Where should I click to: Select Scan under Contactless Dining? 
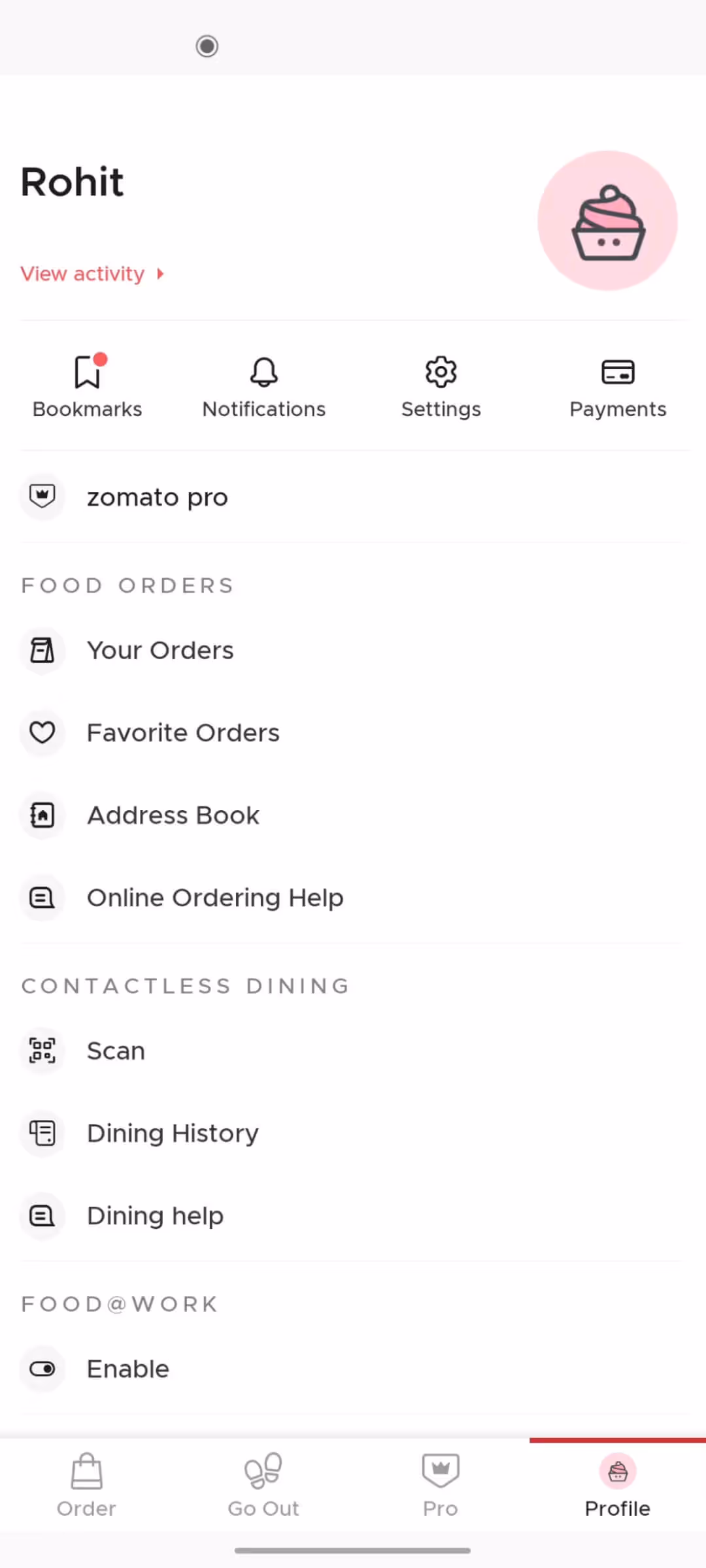click(x=353, y=1051)
